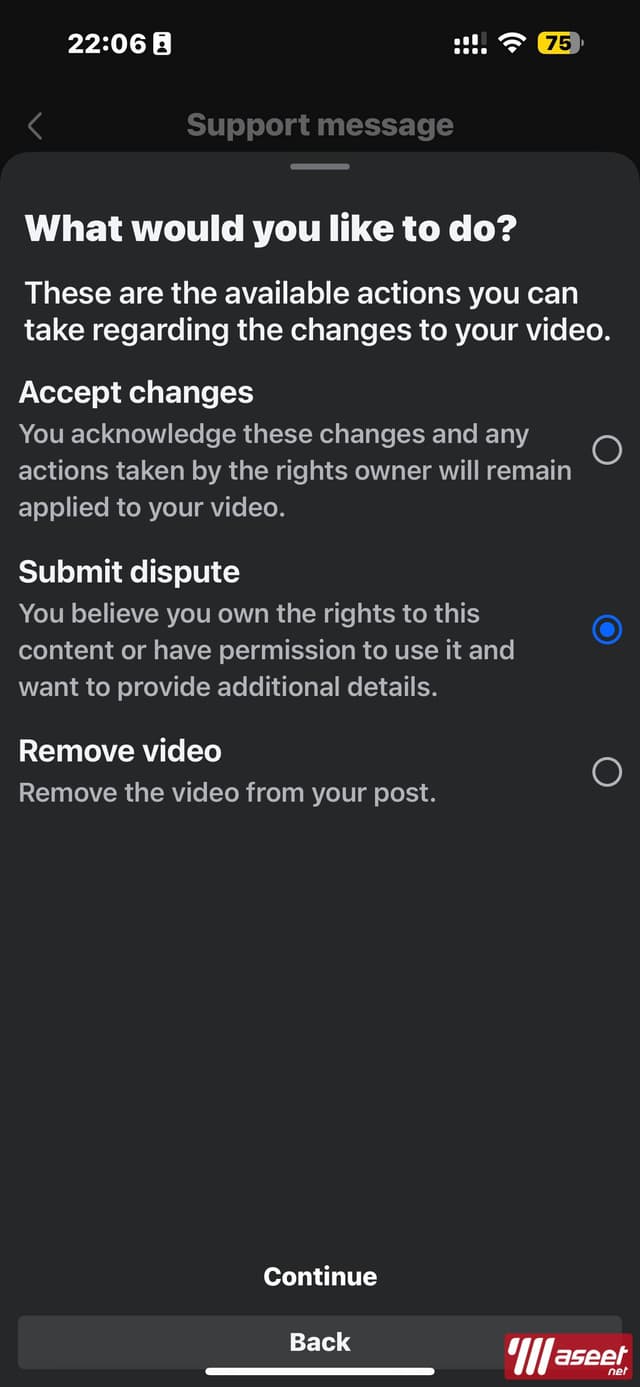This screenshot has width=640, height=1387.
Task: Choose the Submit dispute radio button
Action: [607, 630]
